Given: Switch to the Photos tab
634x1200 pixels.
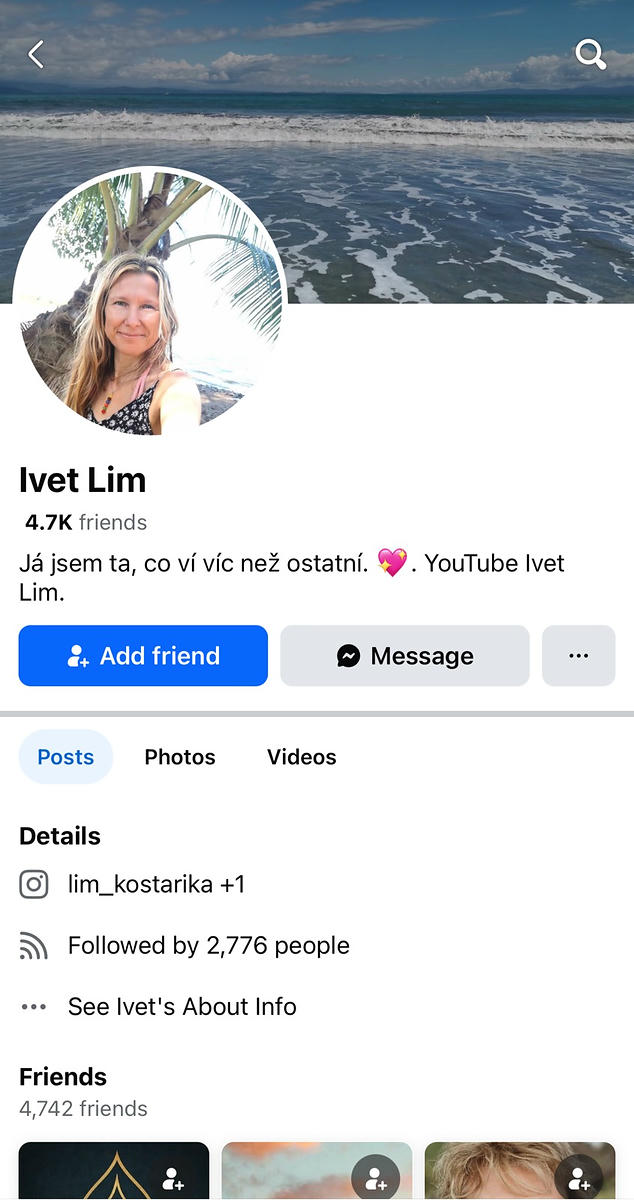Looking at the screenshot, I should [x=180, y=757].
